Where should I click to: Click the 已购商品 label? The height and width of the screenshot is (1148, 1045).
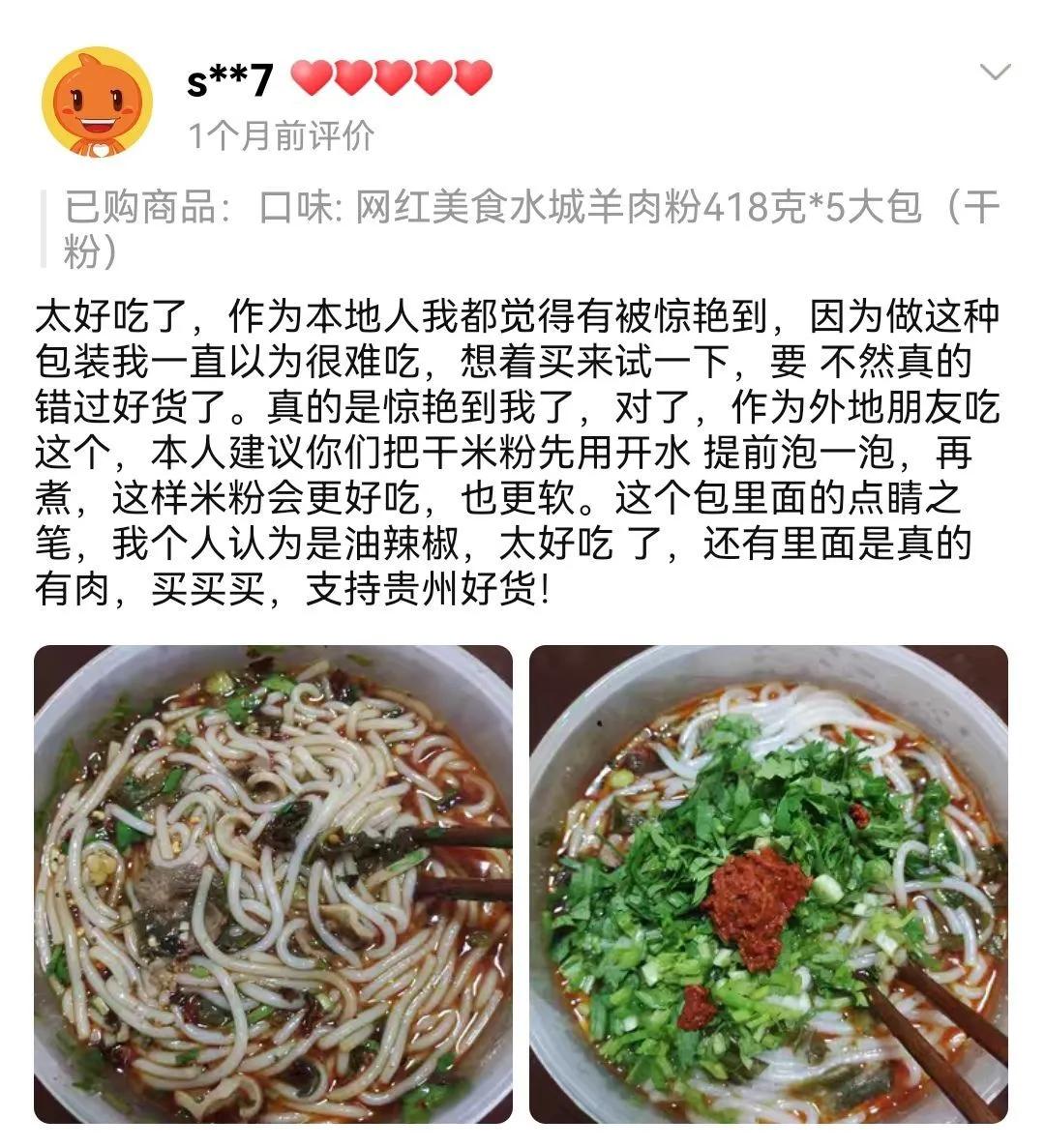(145, 203)
